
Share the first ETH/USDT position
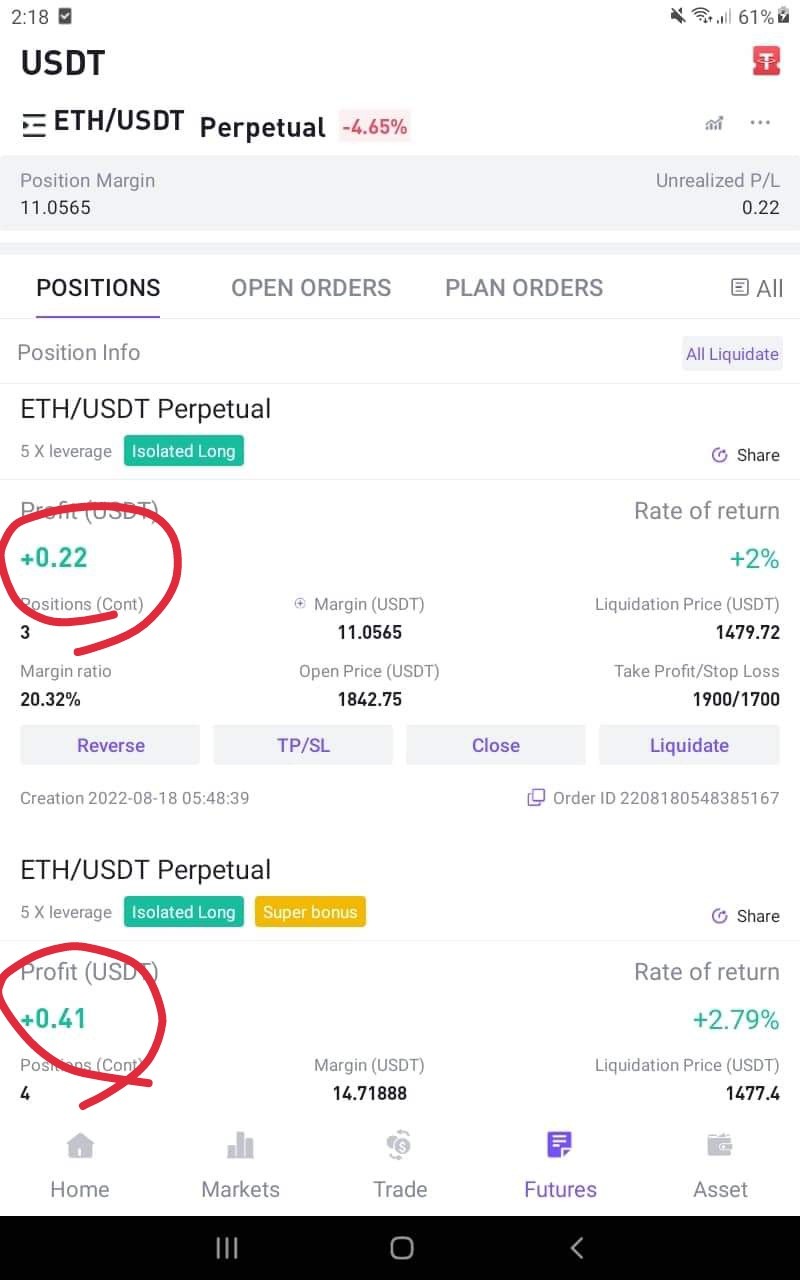(745, 455)
